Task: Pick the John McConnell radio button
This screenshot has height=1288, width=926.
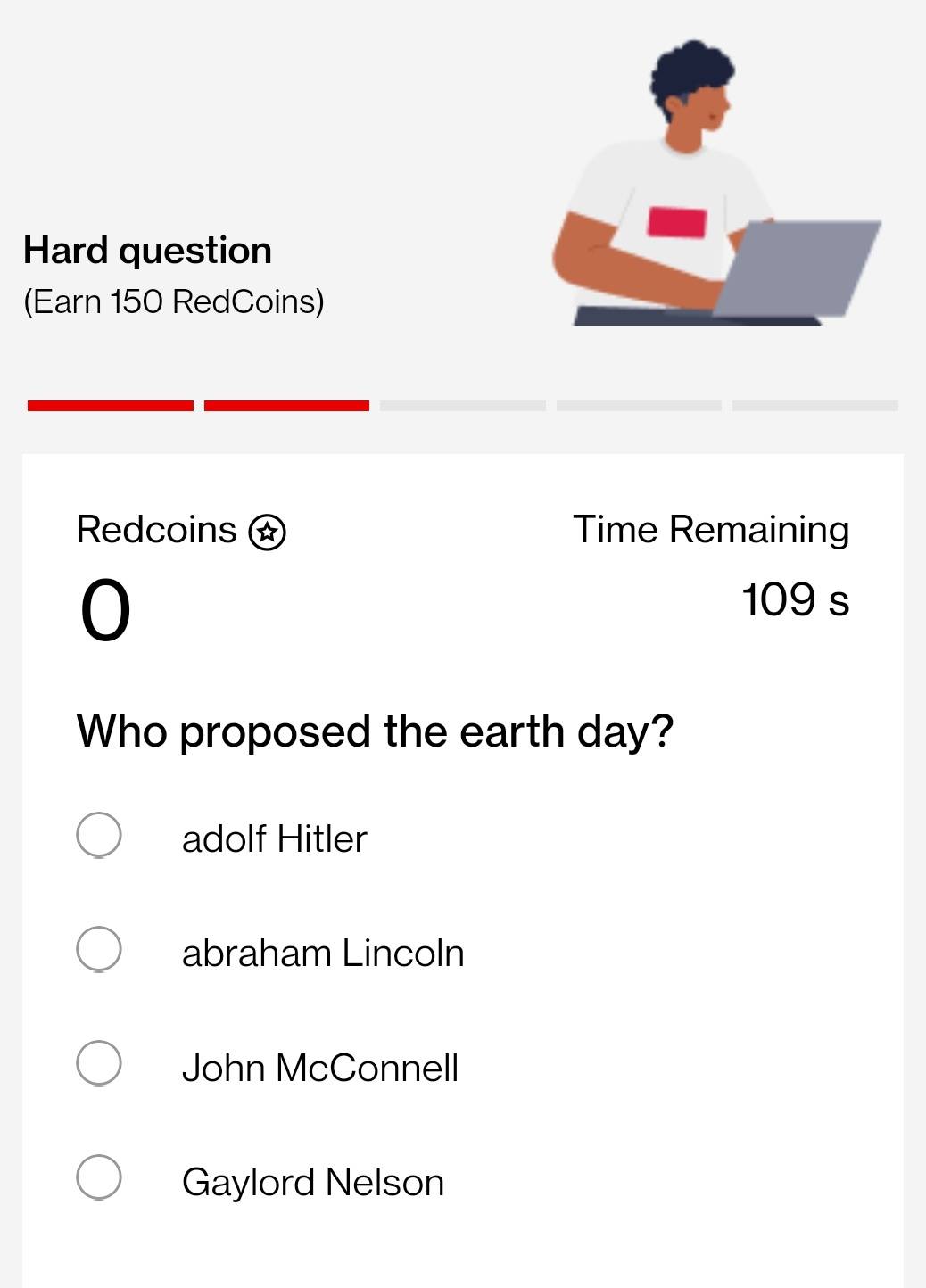Action: (99, 1063)
